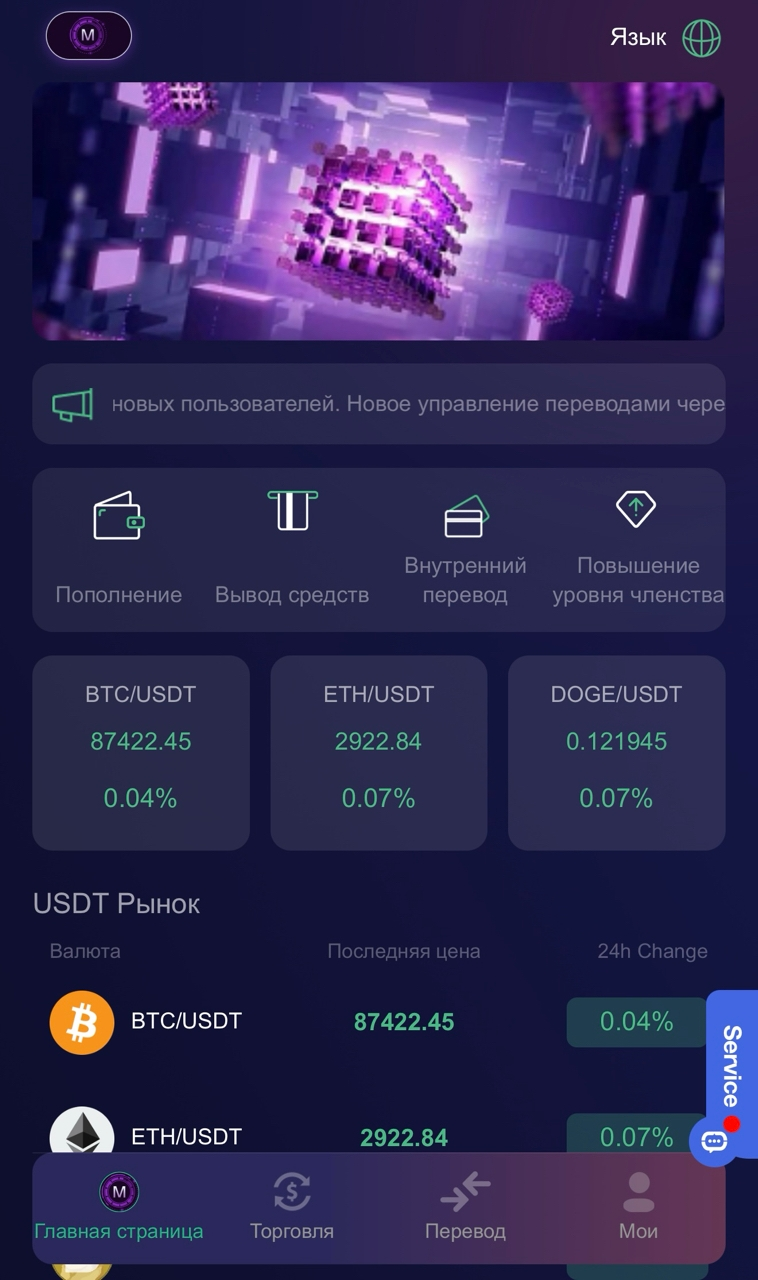Viewport: 758px width, 1280px height.
Task: Open the Service chat bubble icon
Action: coord(714,1141)
